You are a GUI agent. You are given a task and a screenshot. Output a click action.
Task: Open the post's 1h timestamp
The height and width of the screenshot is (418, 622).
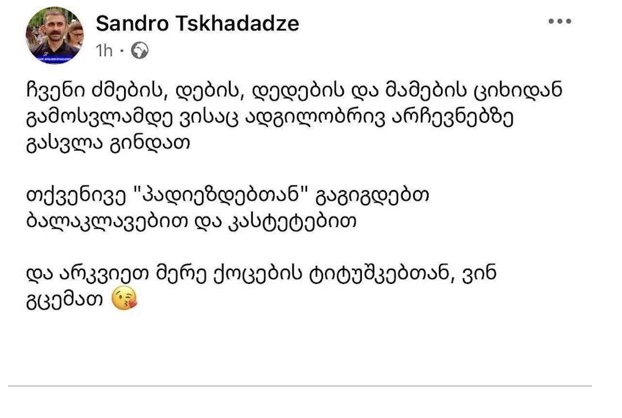(x=104, y=48)
